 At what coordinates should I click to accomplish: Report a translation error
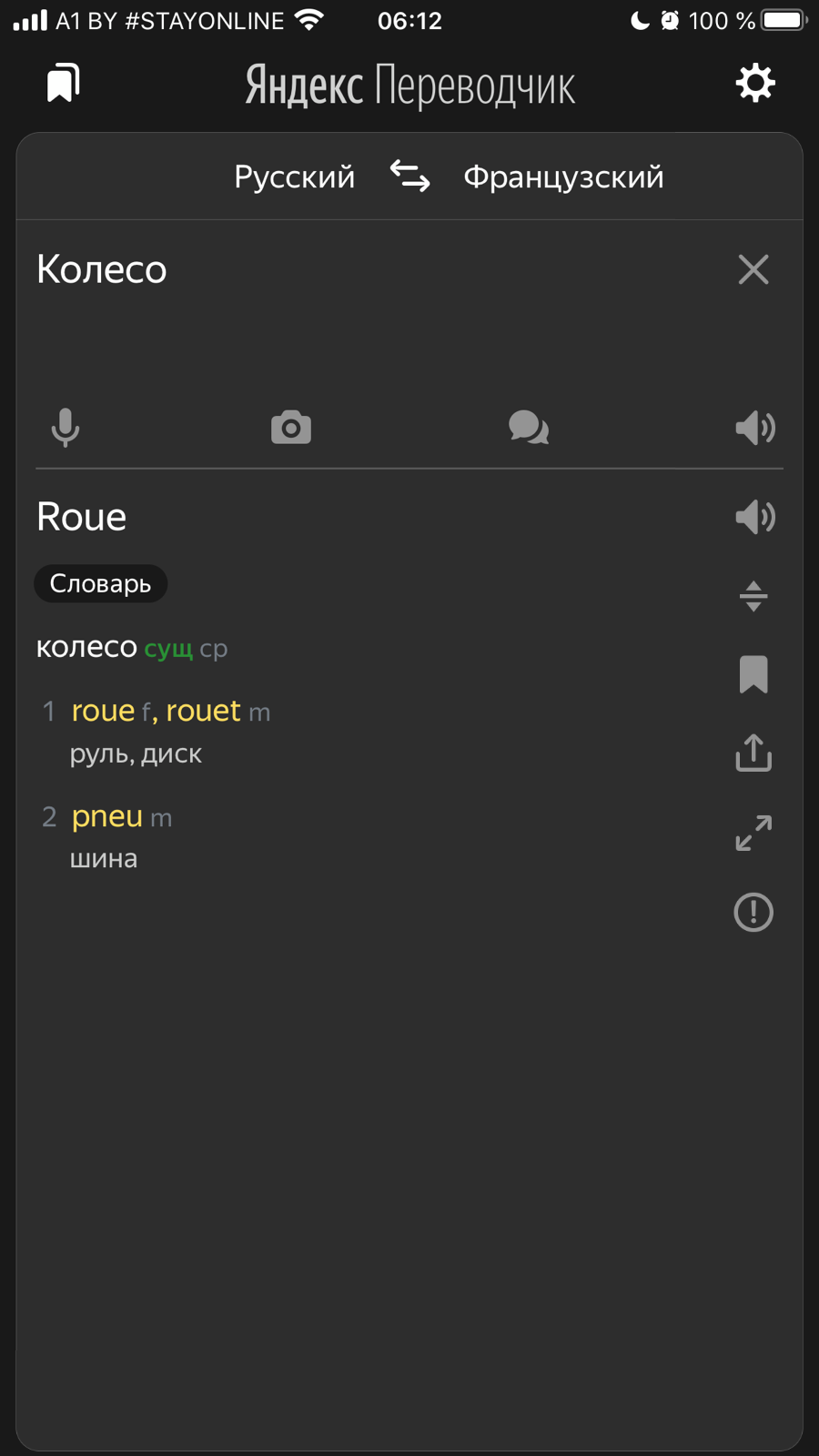tap(753, 912)
